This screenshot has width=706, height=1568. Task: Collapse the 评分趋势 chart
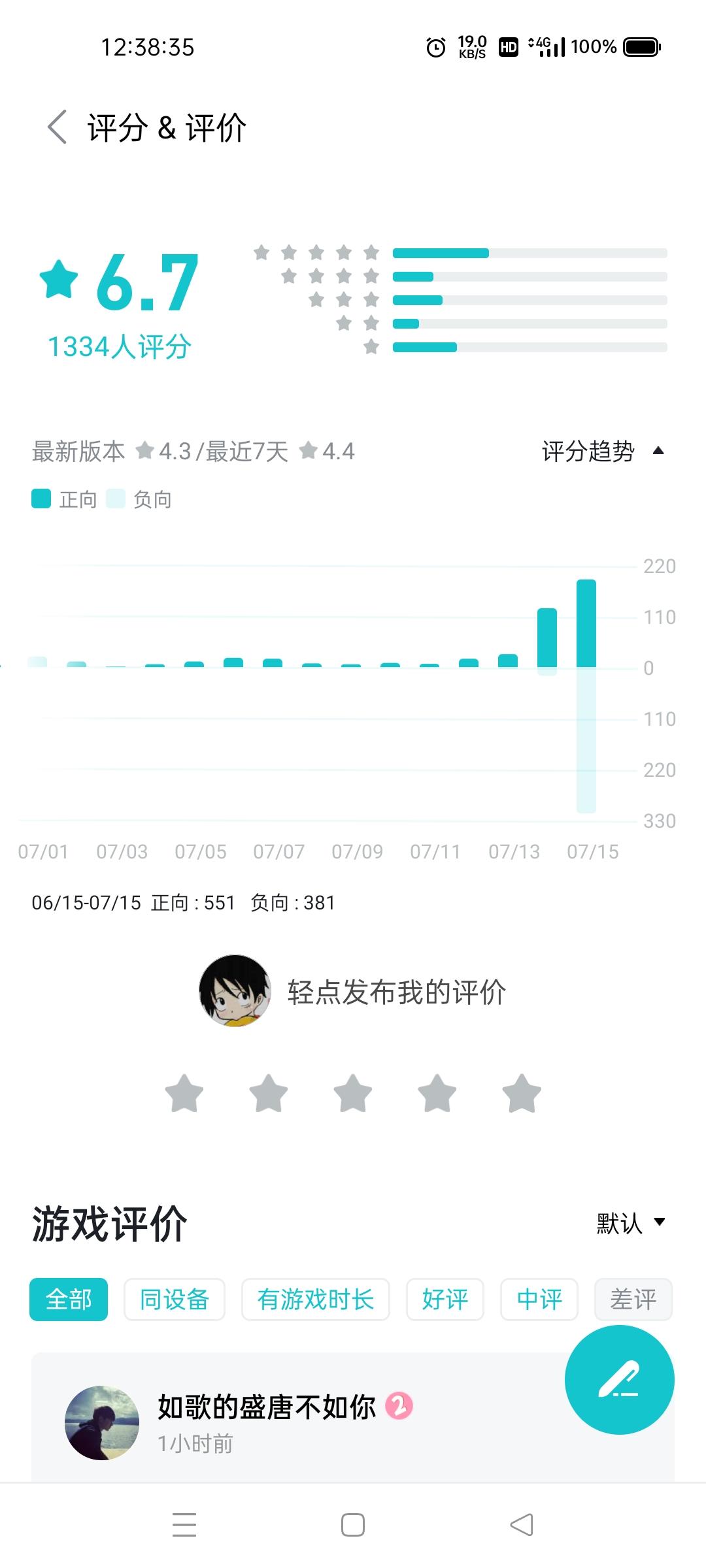(x=601, y=451)
